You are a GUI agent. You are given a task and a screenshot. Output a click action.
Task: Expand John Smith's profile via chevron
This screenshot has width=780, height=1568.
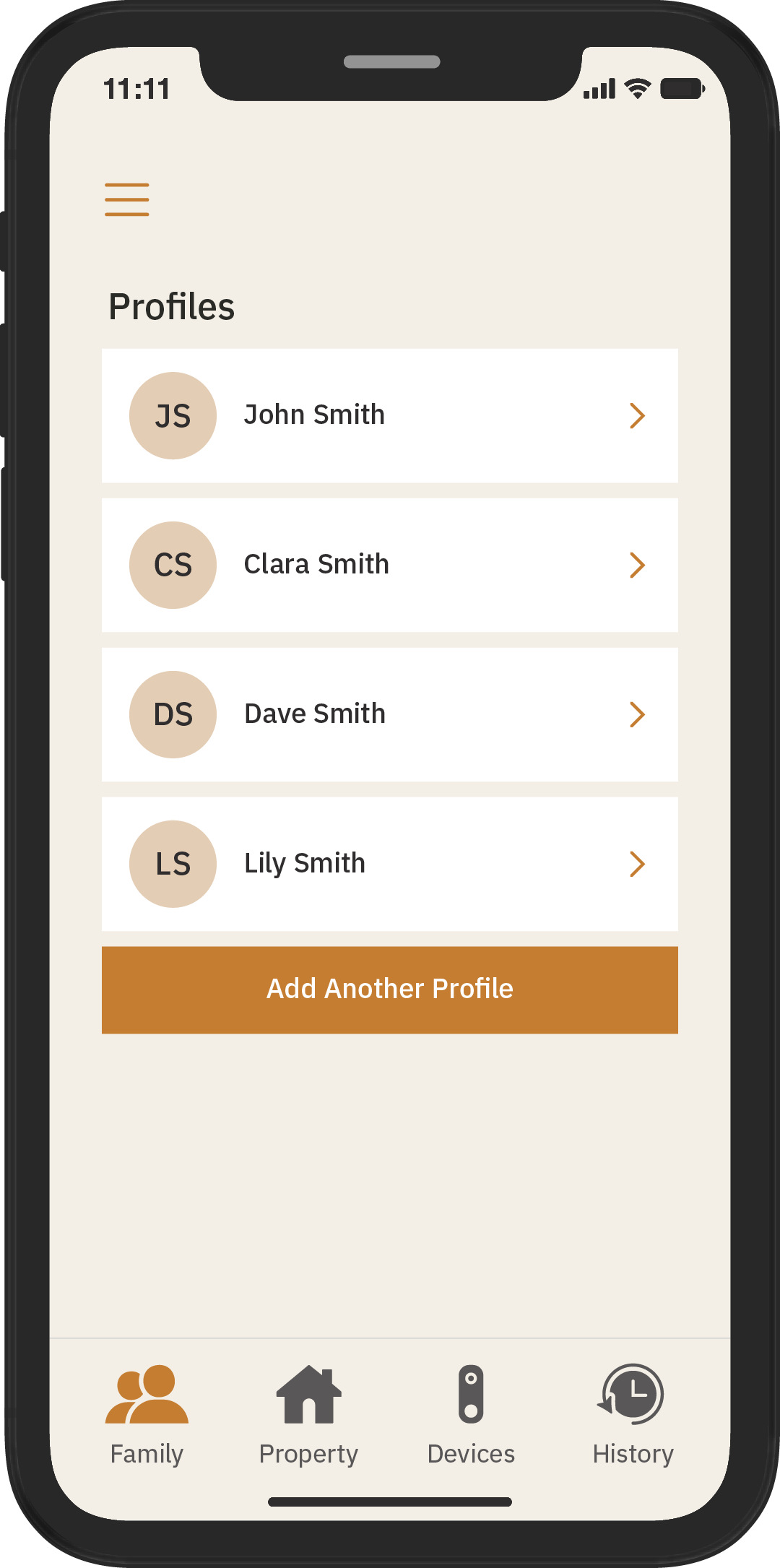pyautogui.click(x=637, y=415)
